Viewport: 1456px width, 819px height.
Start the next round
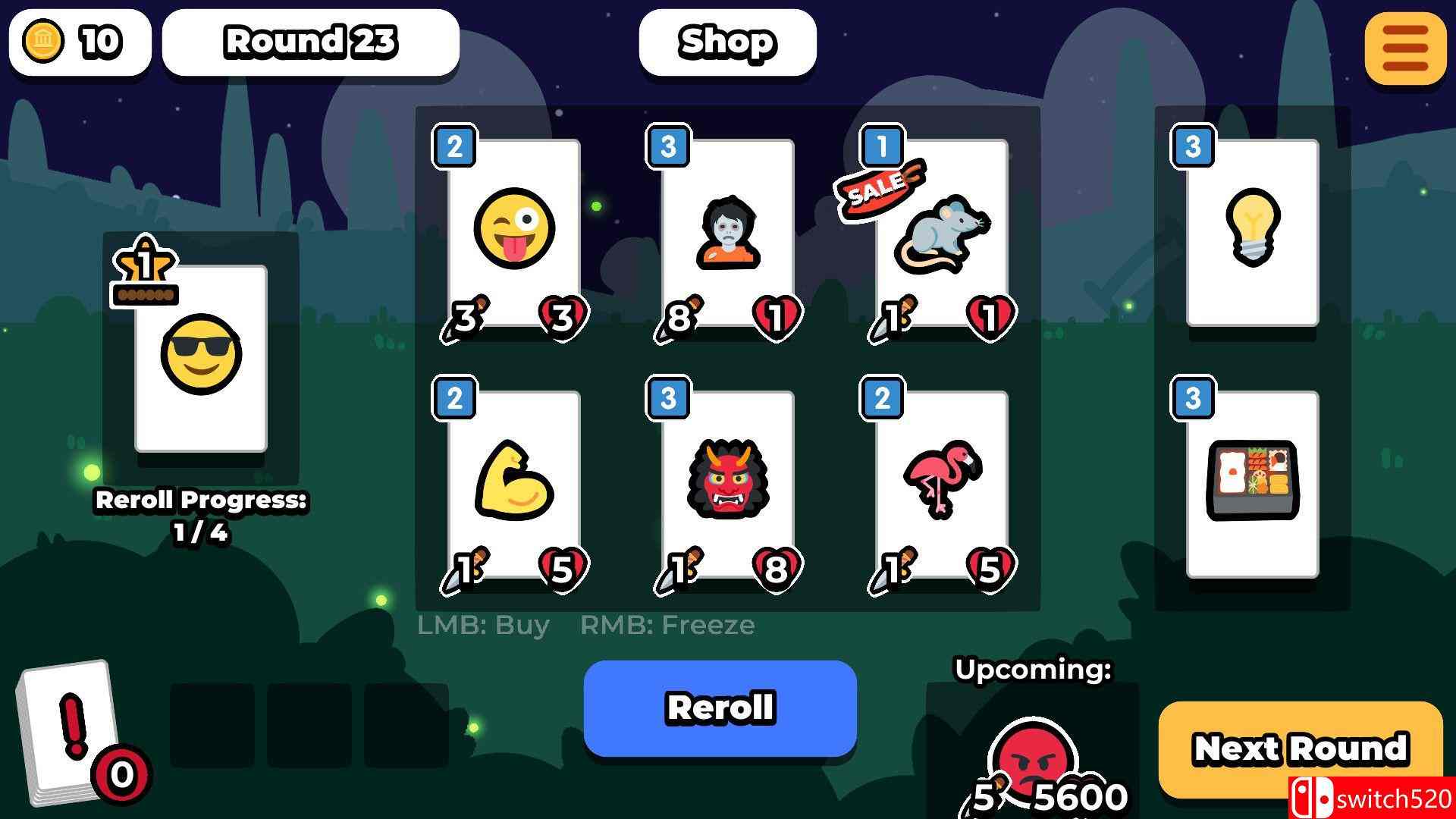1300,748
